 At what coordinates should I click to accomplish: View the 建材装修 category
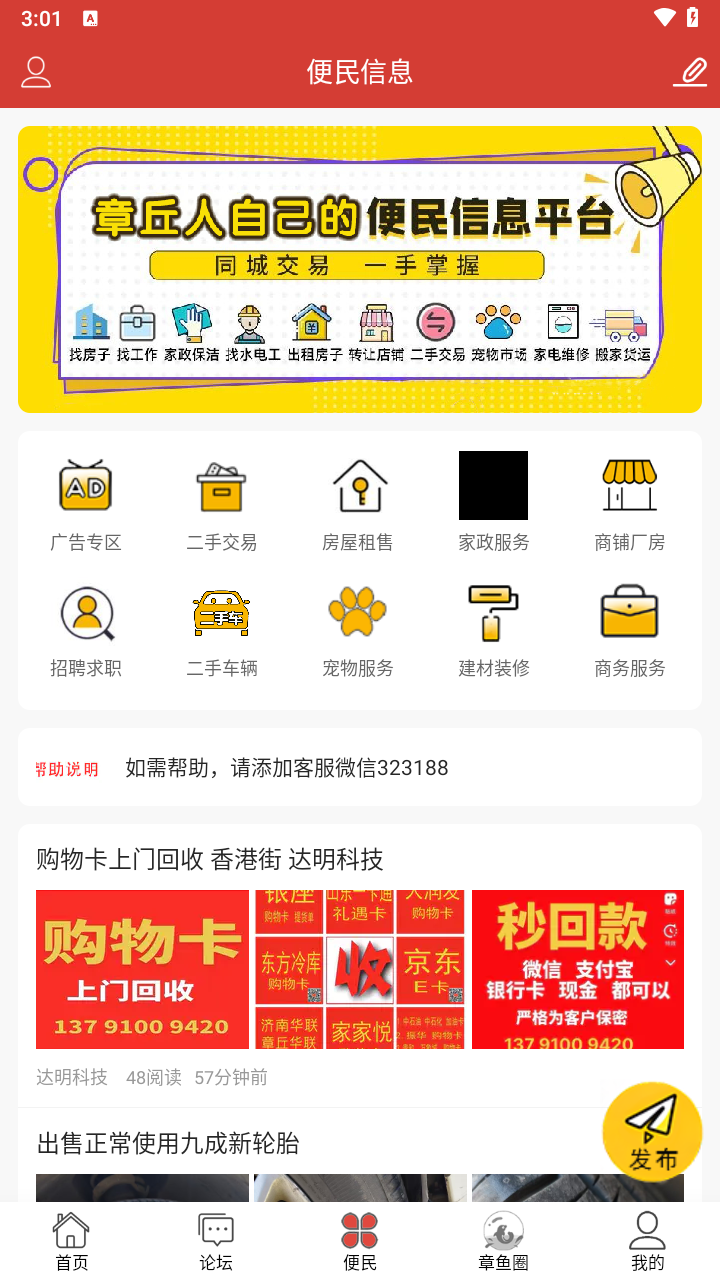(494, 630)
